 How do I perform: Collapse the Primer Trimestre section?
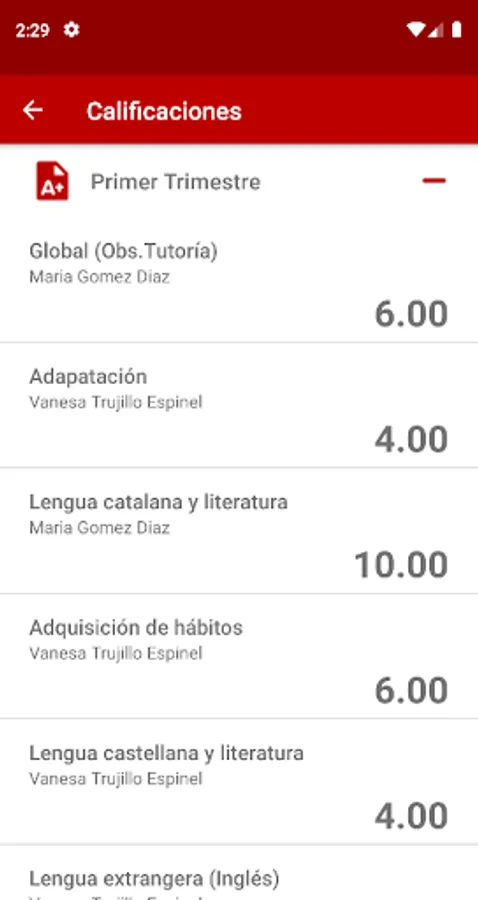(x=434, y=181)
